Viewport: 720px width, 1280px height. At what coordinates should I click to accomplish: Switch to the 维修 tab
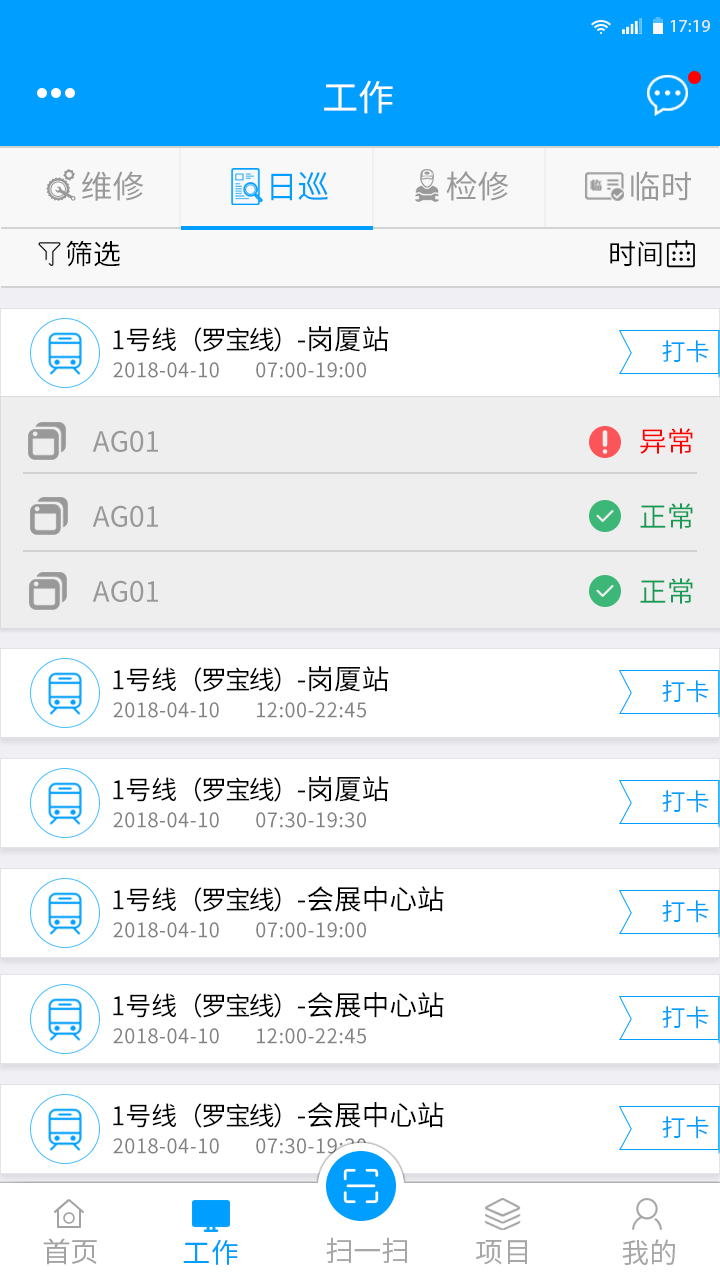[90, 186]
